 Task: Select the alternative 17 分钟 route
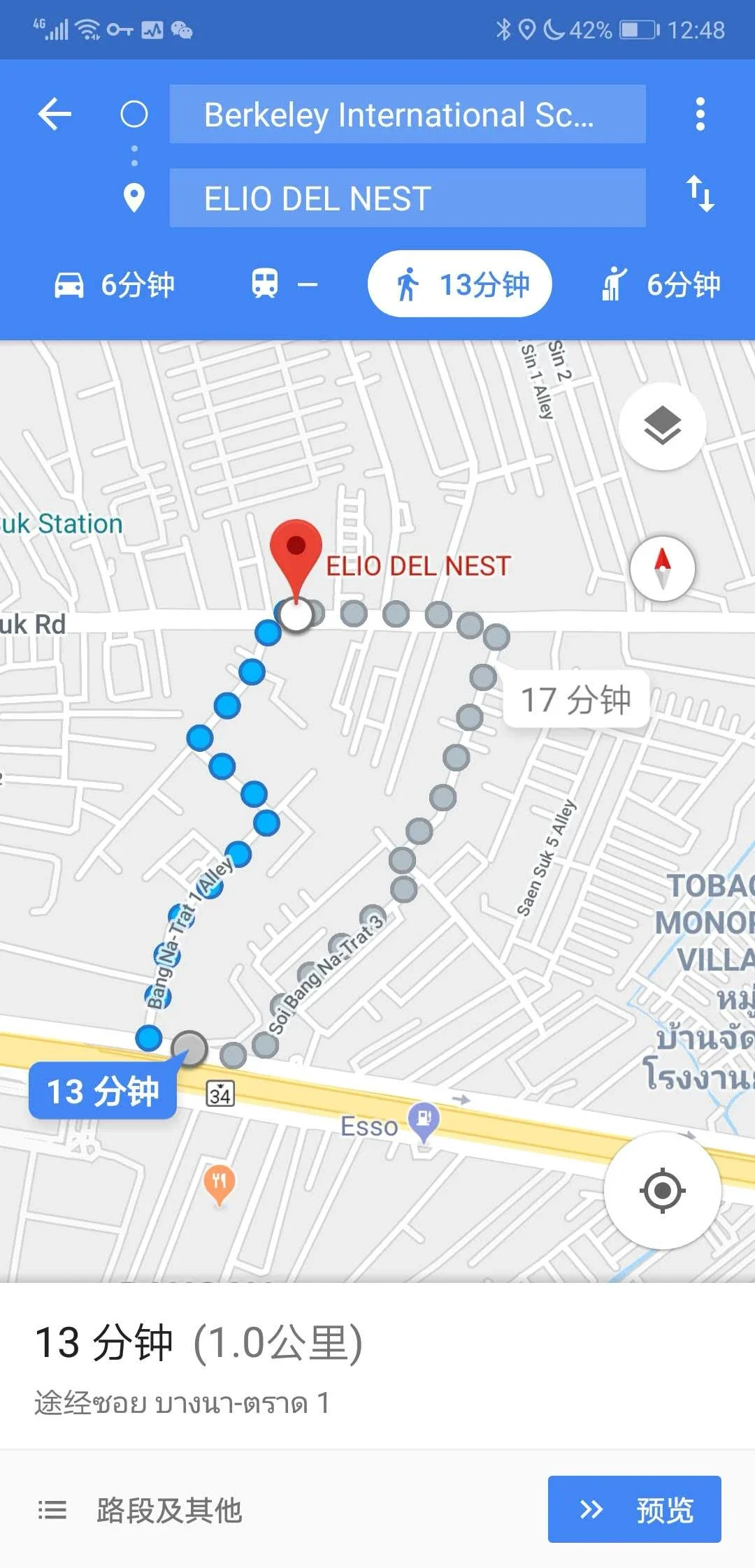tap(576, 699)
